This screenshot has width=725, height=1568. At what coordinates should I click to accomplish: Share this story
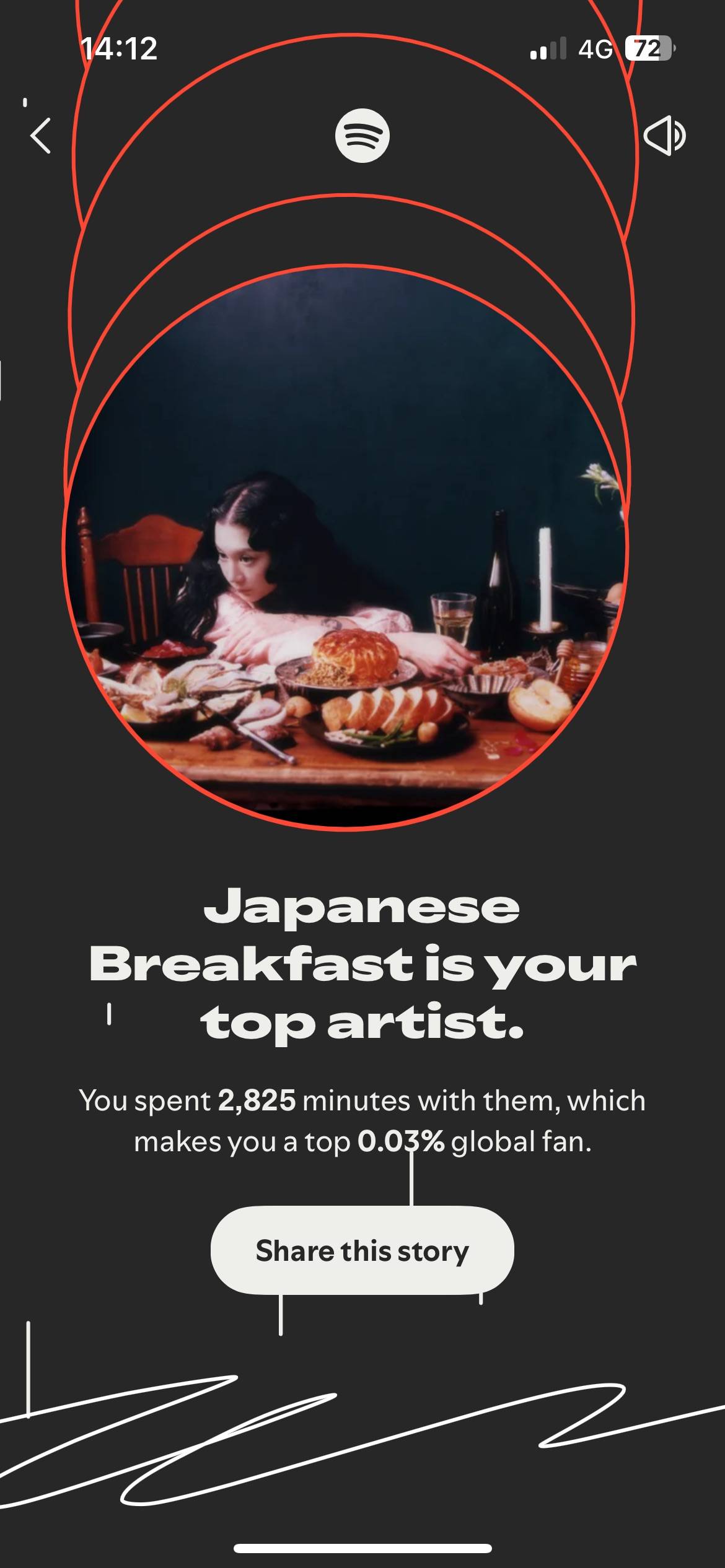[x=362, y=1250]
